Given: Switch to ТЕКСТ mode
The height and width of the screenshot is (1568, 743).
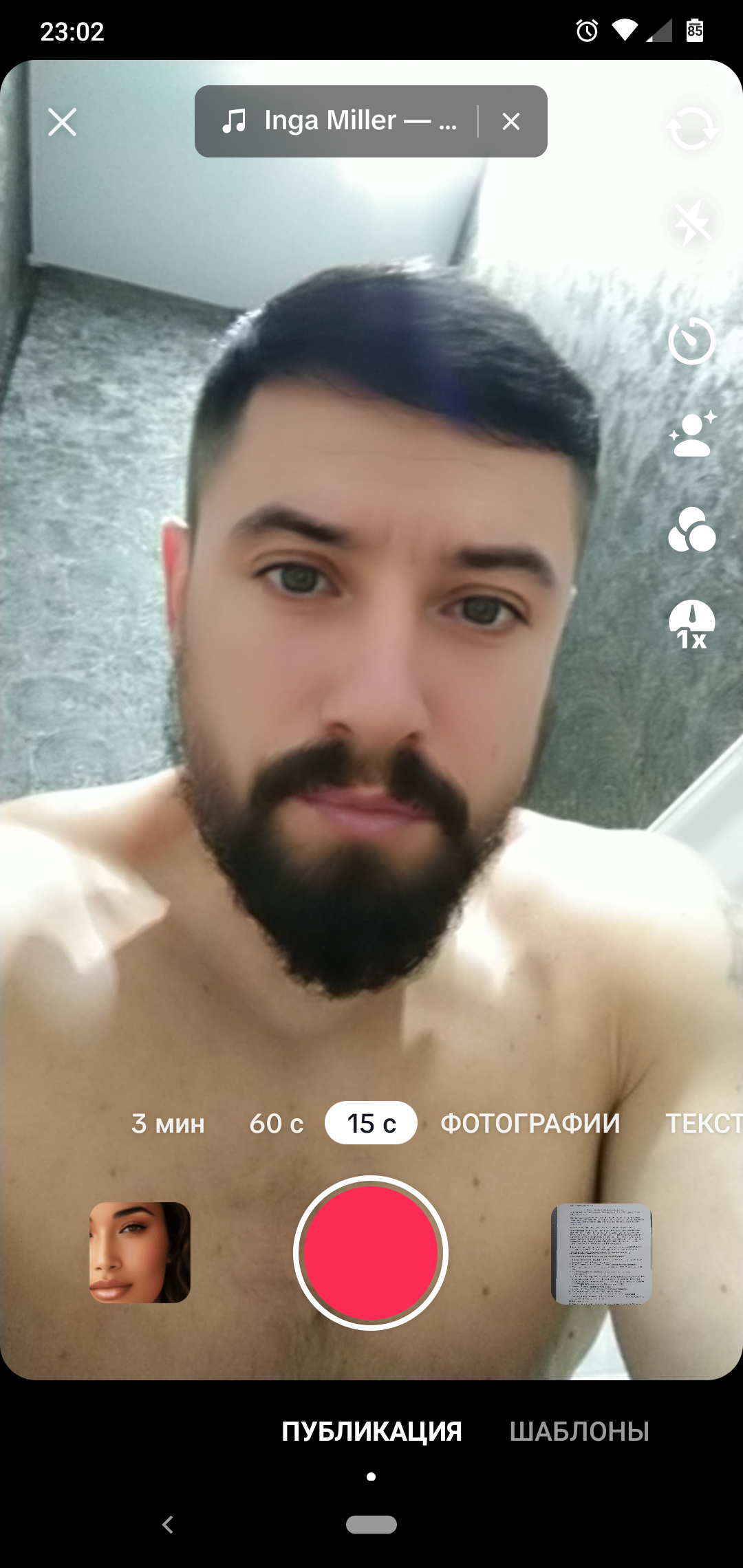Looking at the screenshot, I should click(x=703, y=1124).
